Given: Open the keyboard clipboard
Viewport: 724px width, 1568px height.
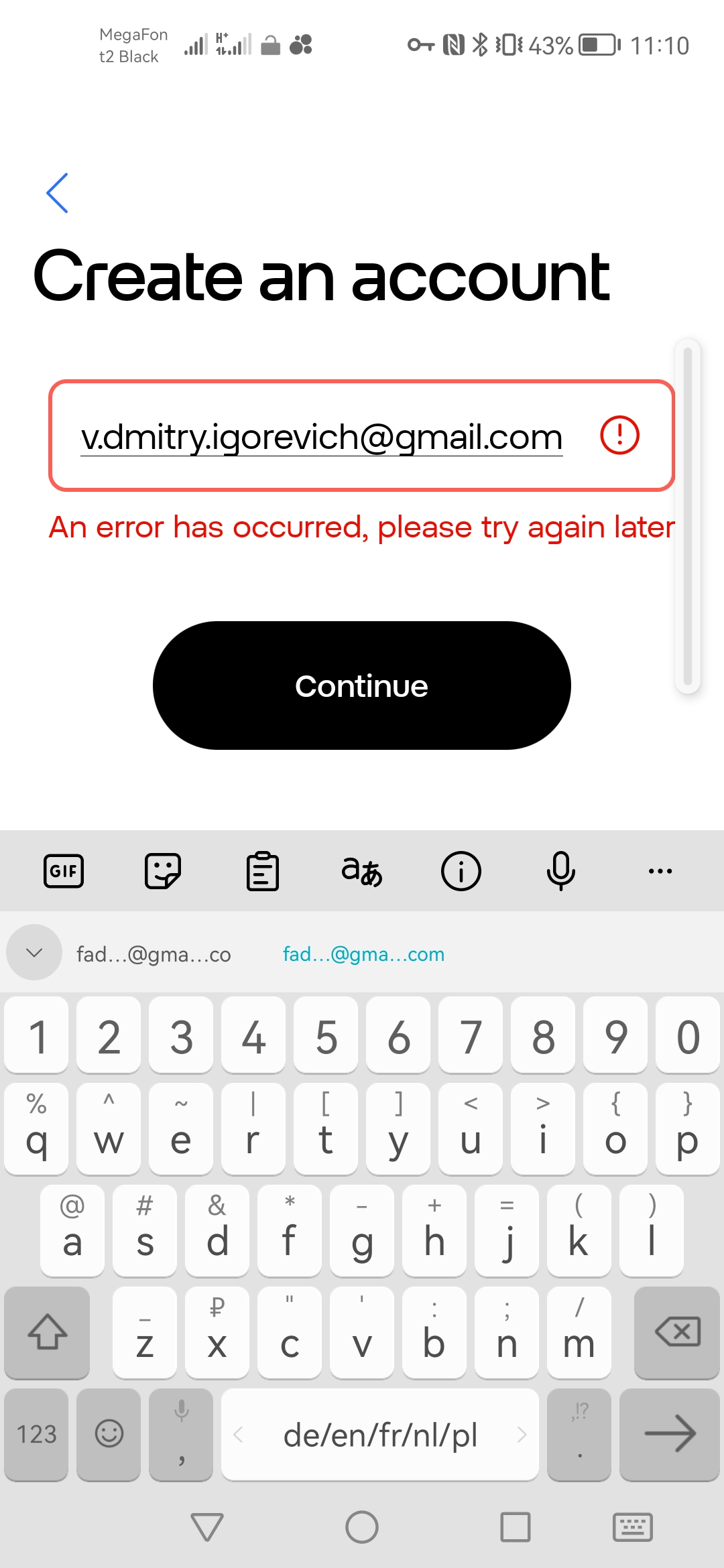Looking at the screenshot, I should (262, 871).
